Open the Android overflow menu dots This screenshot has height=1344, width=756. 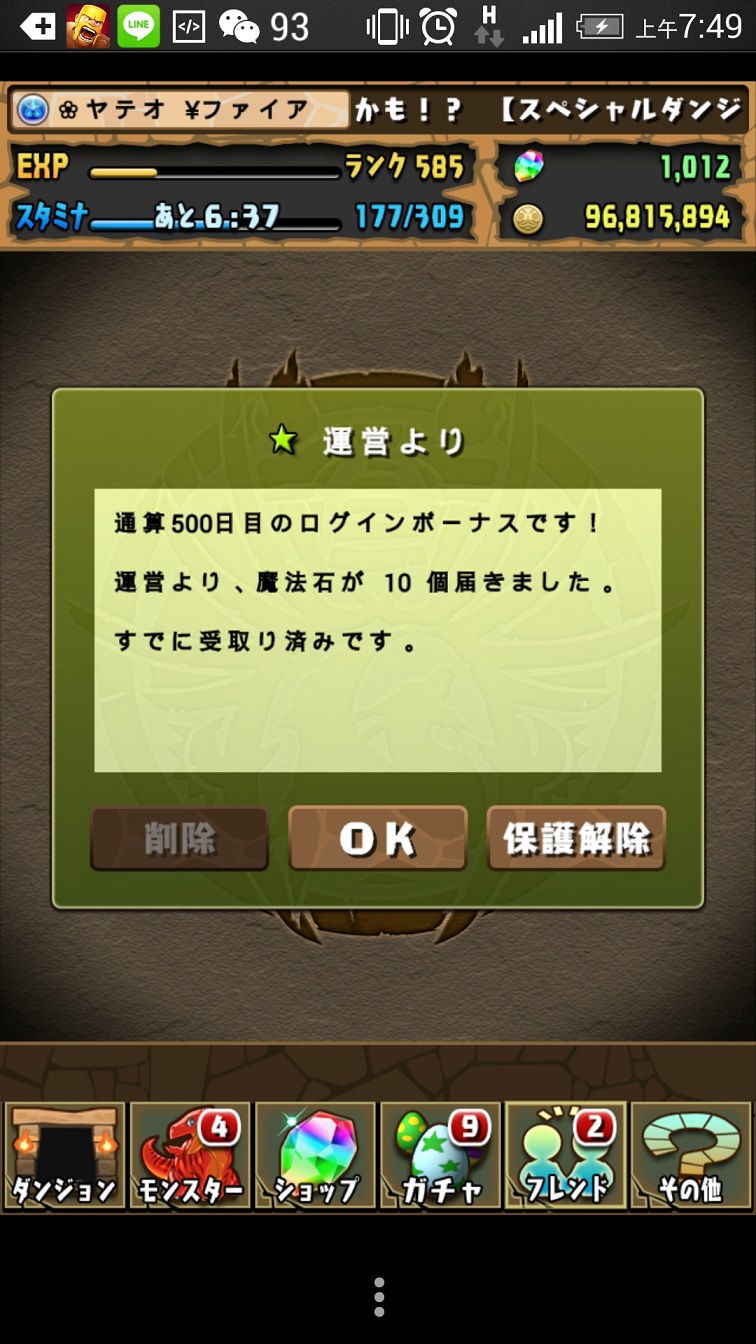tap(379, 1297)
